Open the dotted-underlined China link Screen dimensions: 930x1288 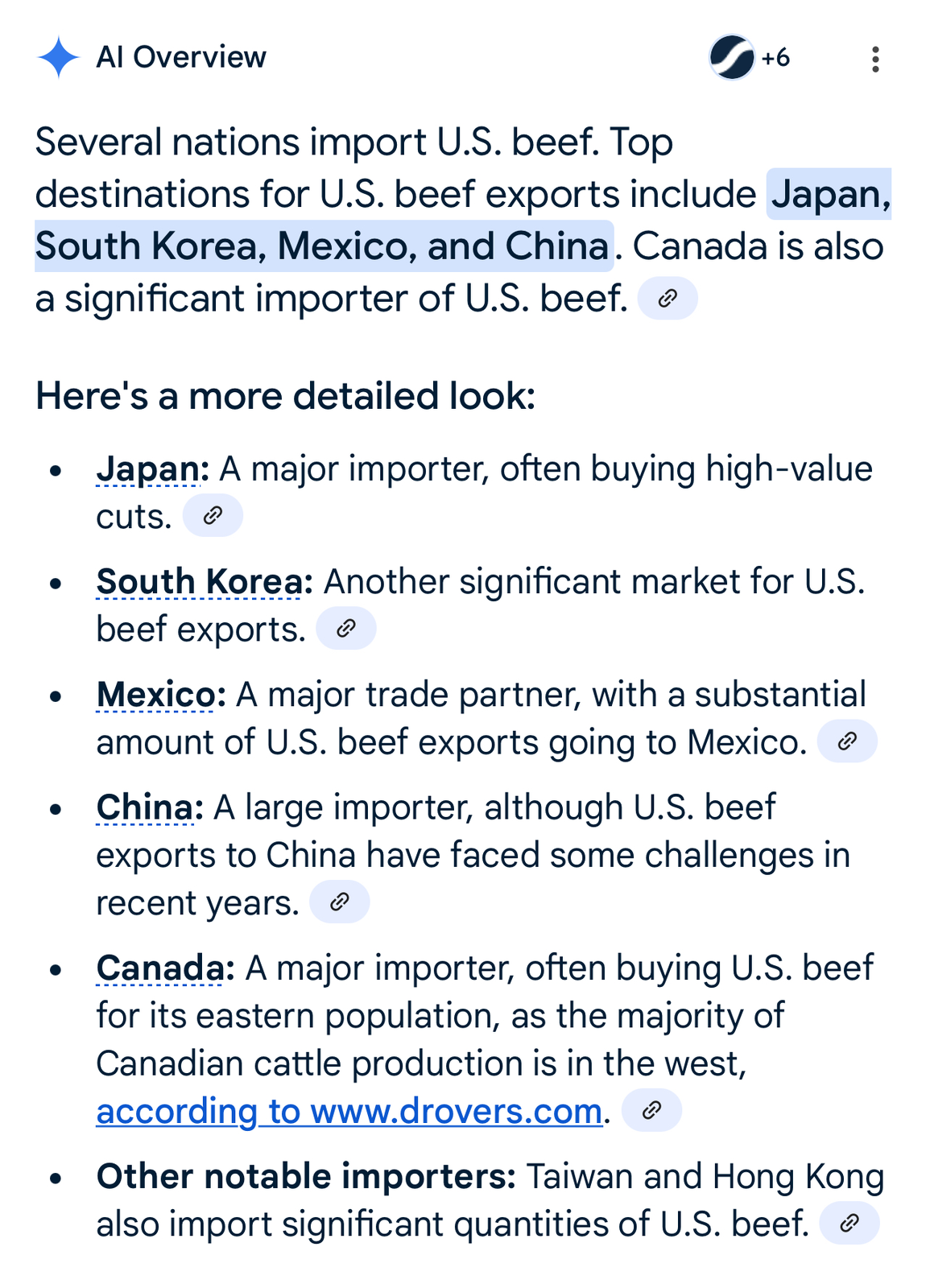tap(145, 807)
